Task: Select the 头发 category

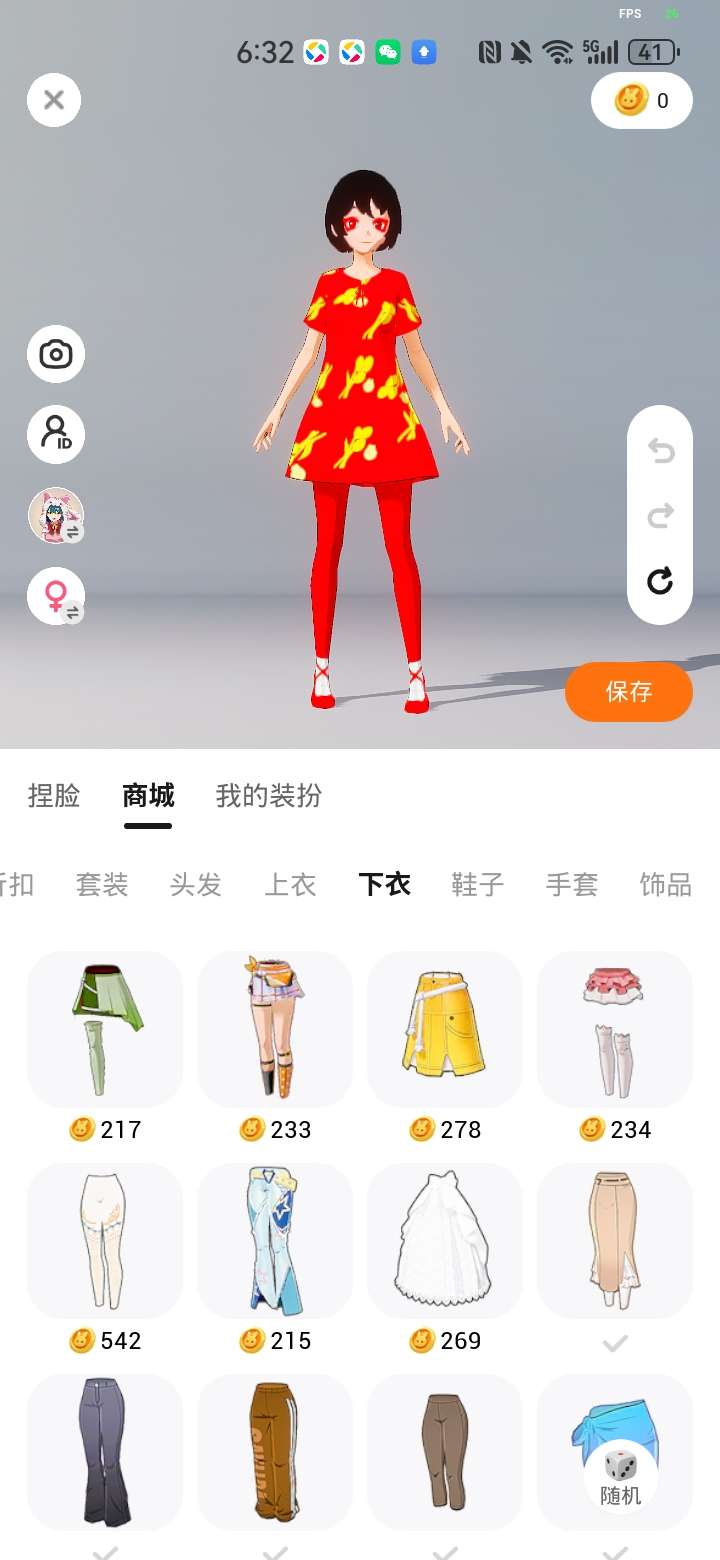Action: [x=196, y=885]
